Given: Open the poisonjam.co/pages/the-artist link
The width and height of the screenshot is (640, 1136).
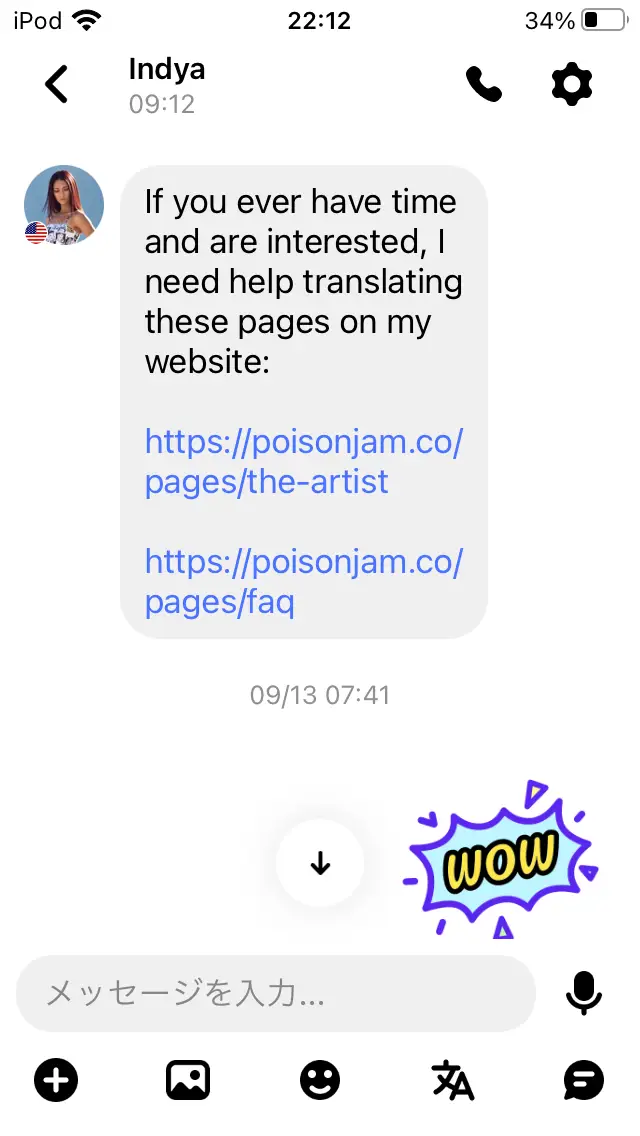Looking at the screenshot, I should click(303, 461).
